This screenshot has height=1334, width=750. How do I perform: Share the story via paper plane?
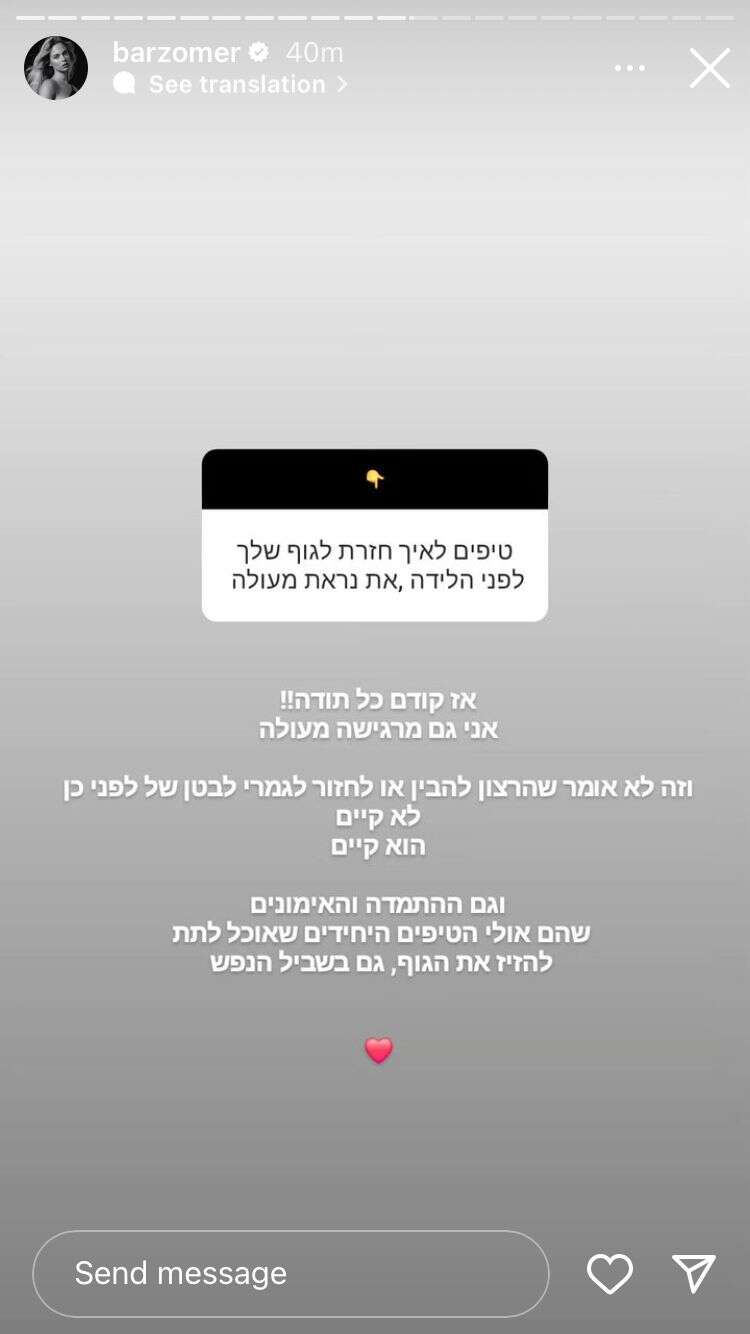click(694, 1273)
